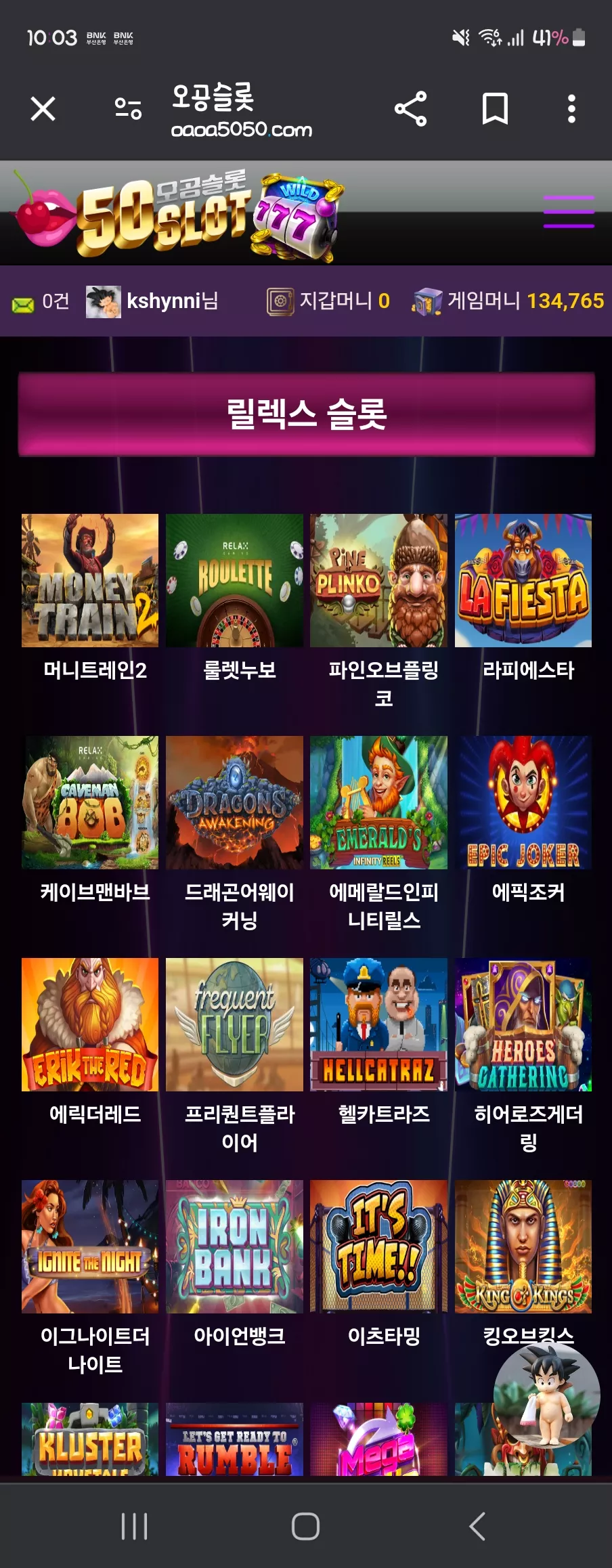
Task: Go back with the system back button
Action: (477, 1526)
